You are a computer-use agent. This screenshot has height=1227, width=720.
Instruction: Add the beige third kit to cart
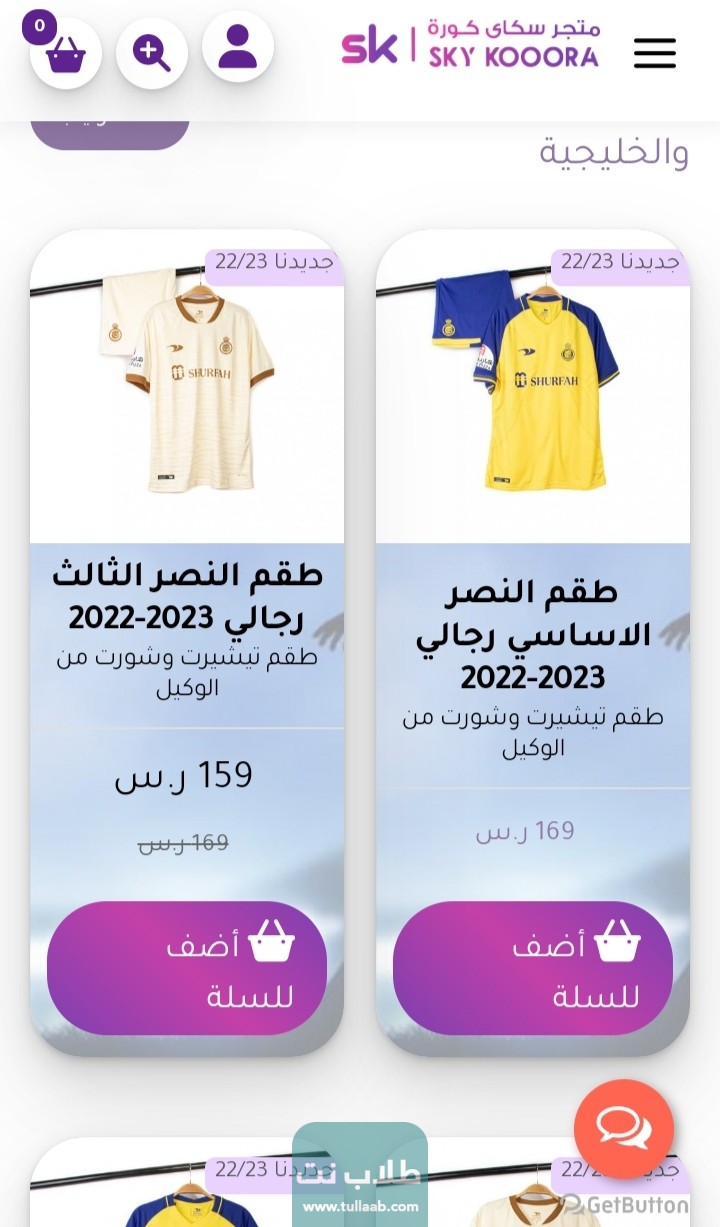[187, 968]
